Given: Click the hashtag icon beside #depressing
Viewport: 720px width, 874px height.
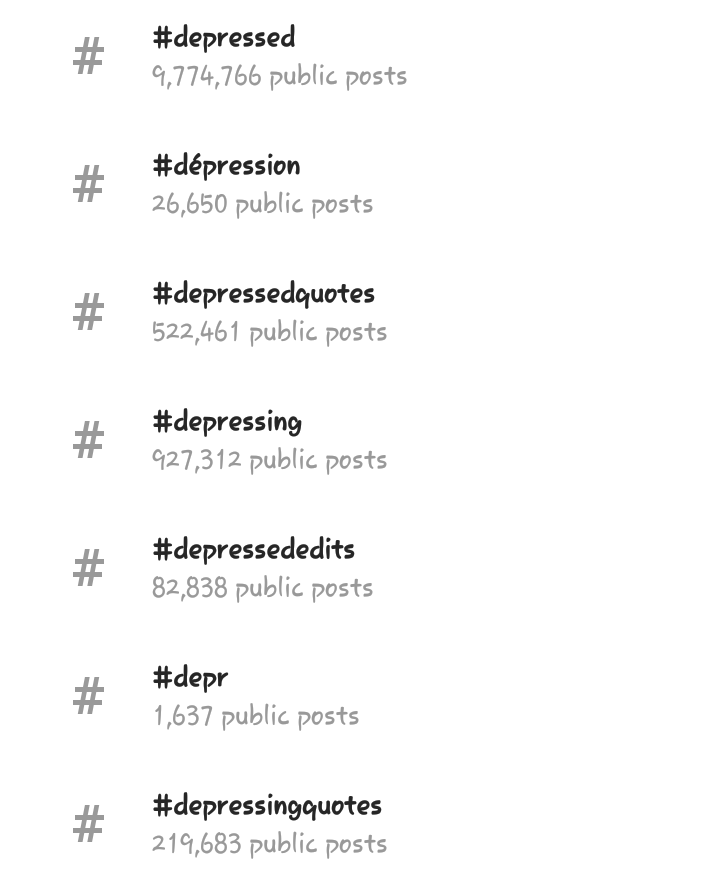Looking at the screenshot, I should (x=89, y=440).
